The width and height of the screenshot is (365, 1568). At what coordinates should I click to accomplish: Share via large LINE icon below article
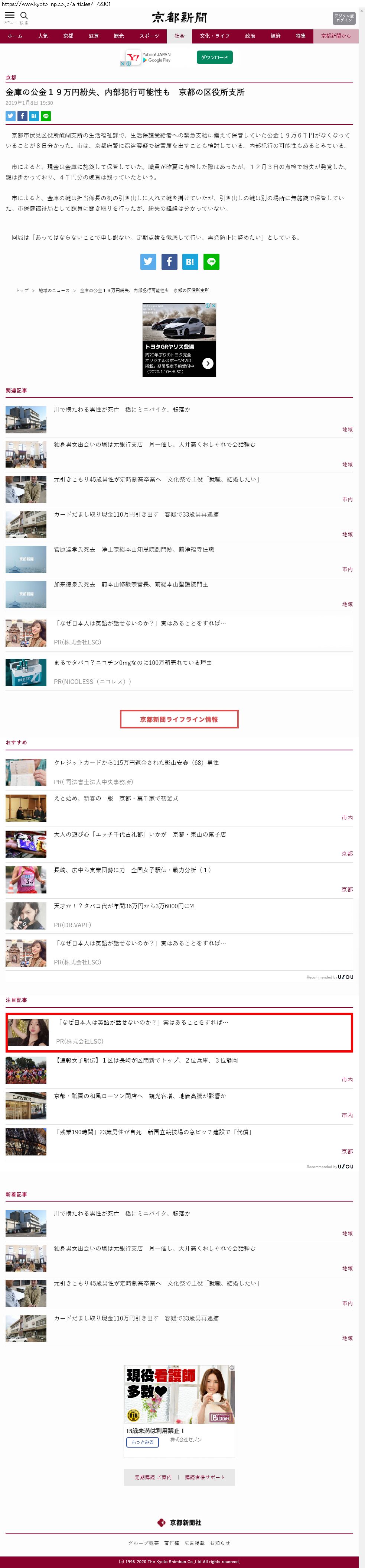tap(211, 262)
